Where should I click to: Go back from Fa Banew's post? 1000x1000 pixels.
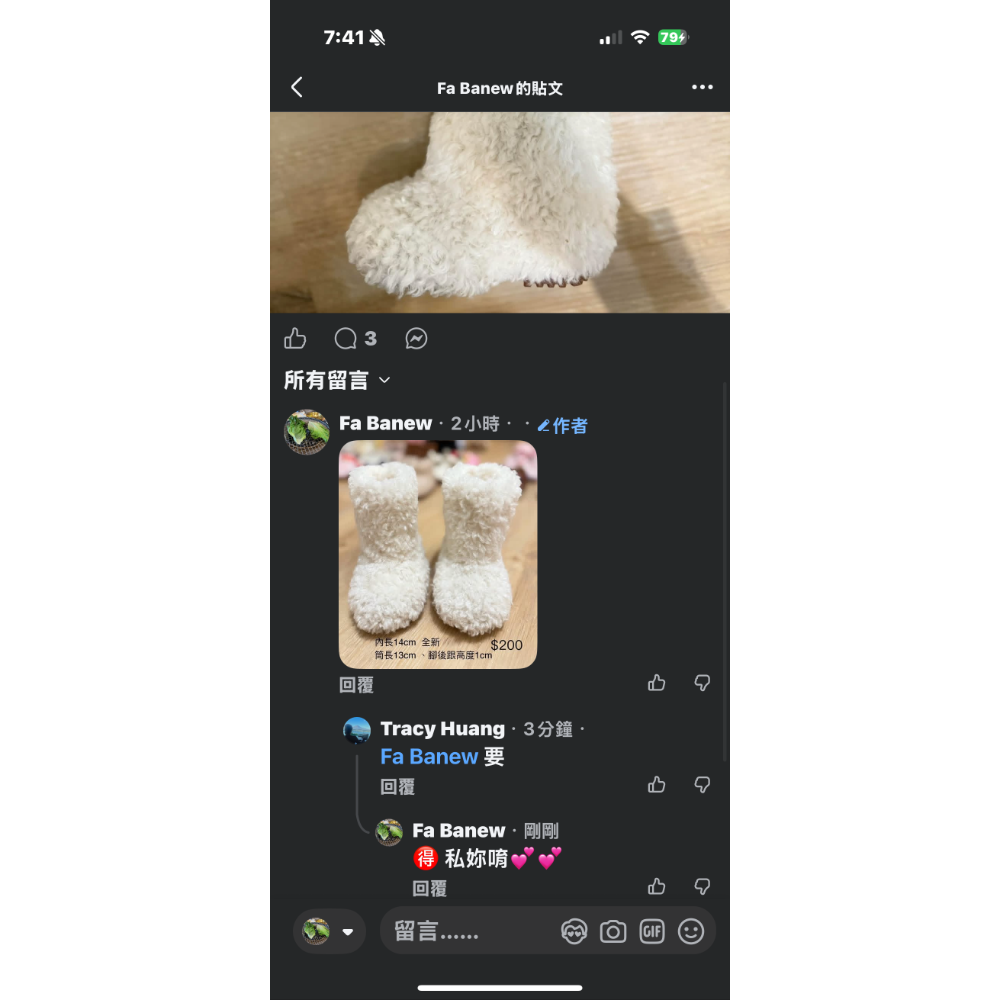296,87
